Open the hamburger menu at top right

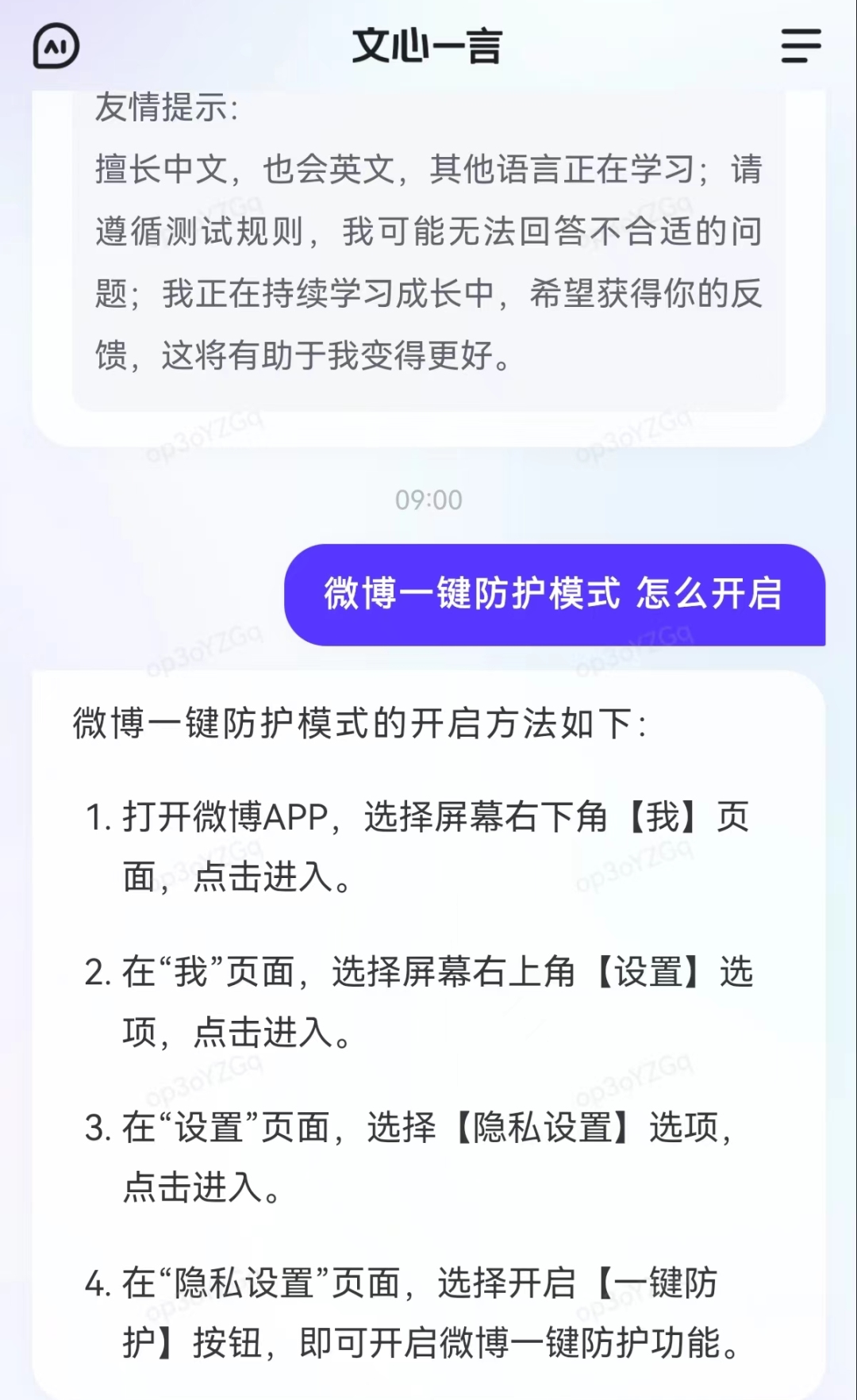click(800, 46)
